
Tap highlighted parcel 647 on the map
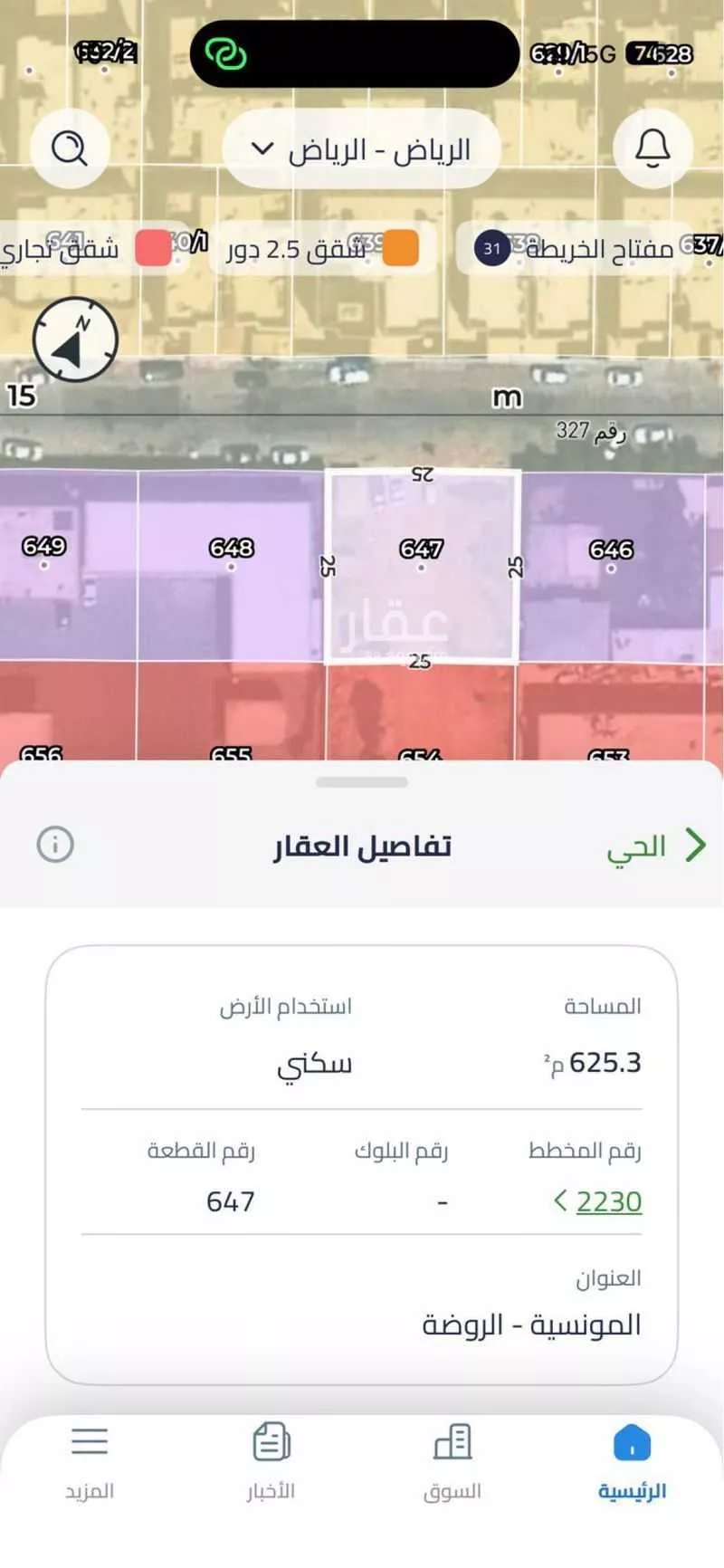[x=421, y=561]
